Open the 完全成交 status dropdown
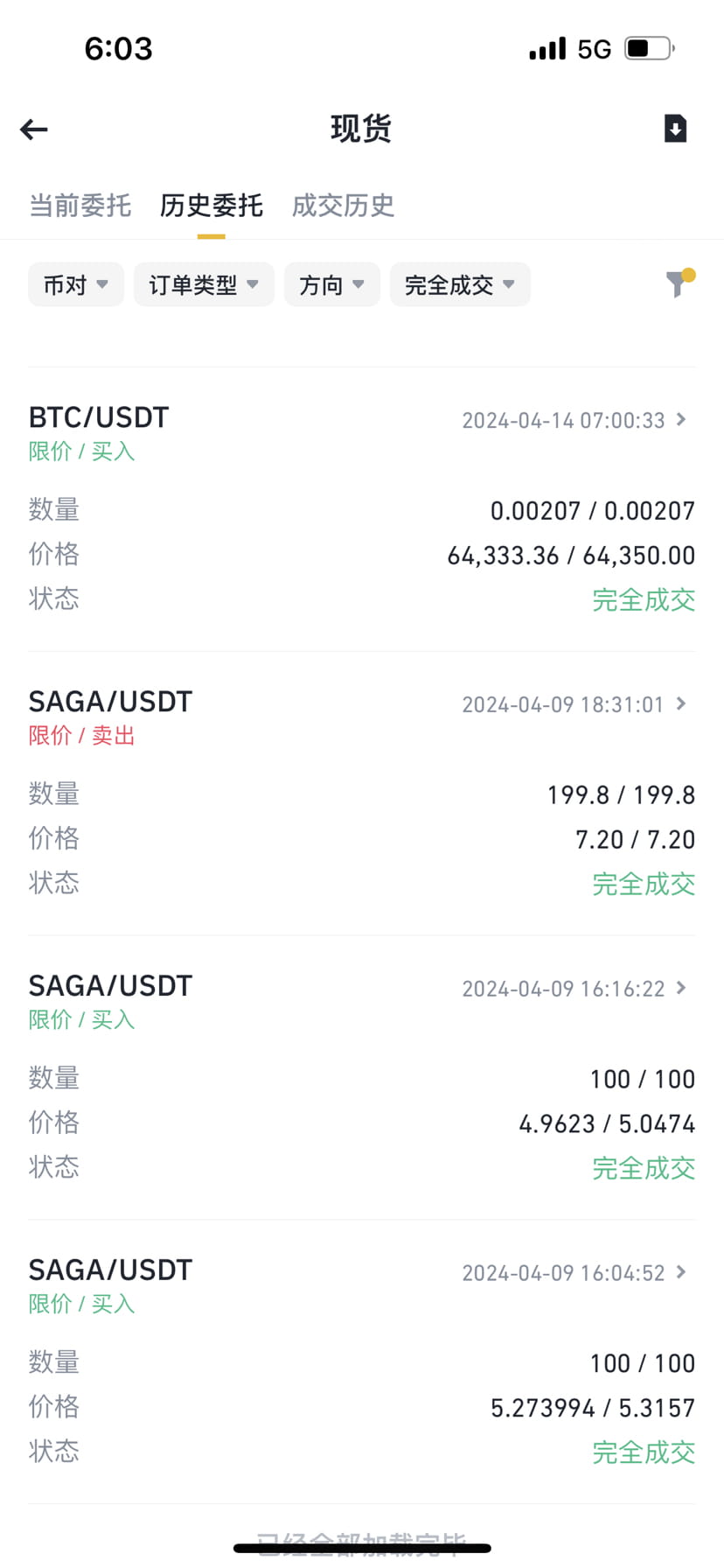The image size is (724, 1568). click(x=460, y=284)
